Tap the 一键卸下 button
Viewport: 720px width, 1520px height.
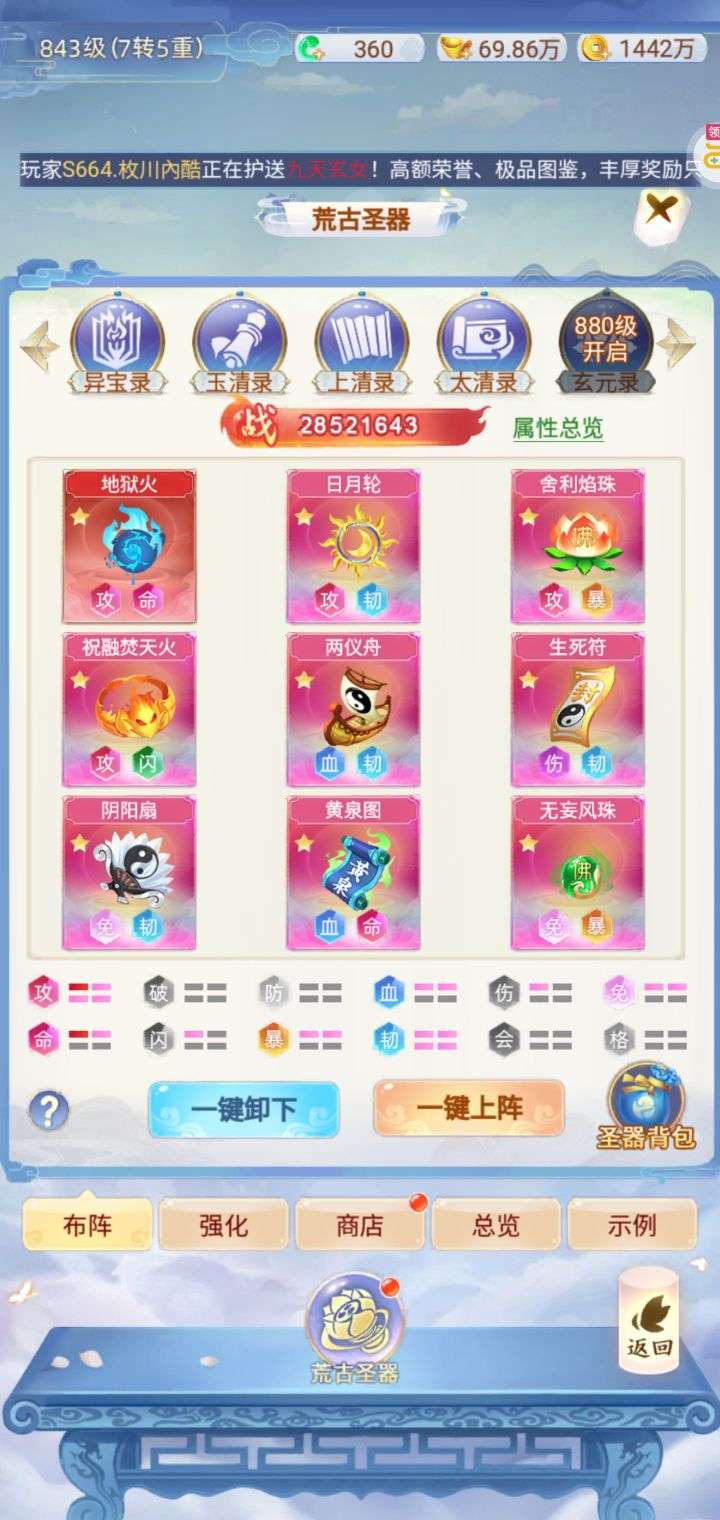coord(244,1109)
